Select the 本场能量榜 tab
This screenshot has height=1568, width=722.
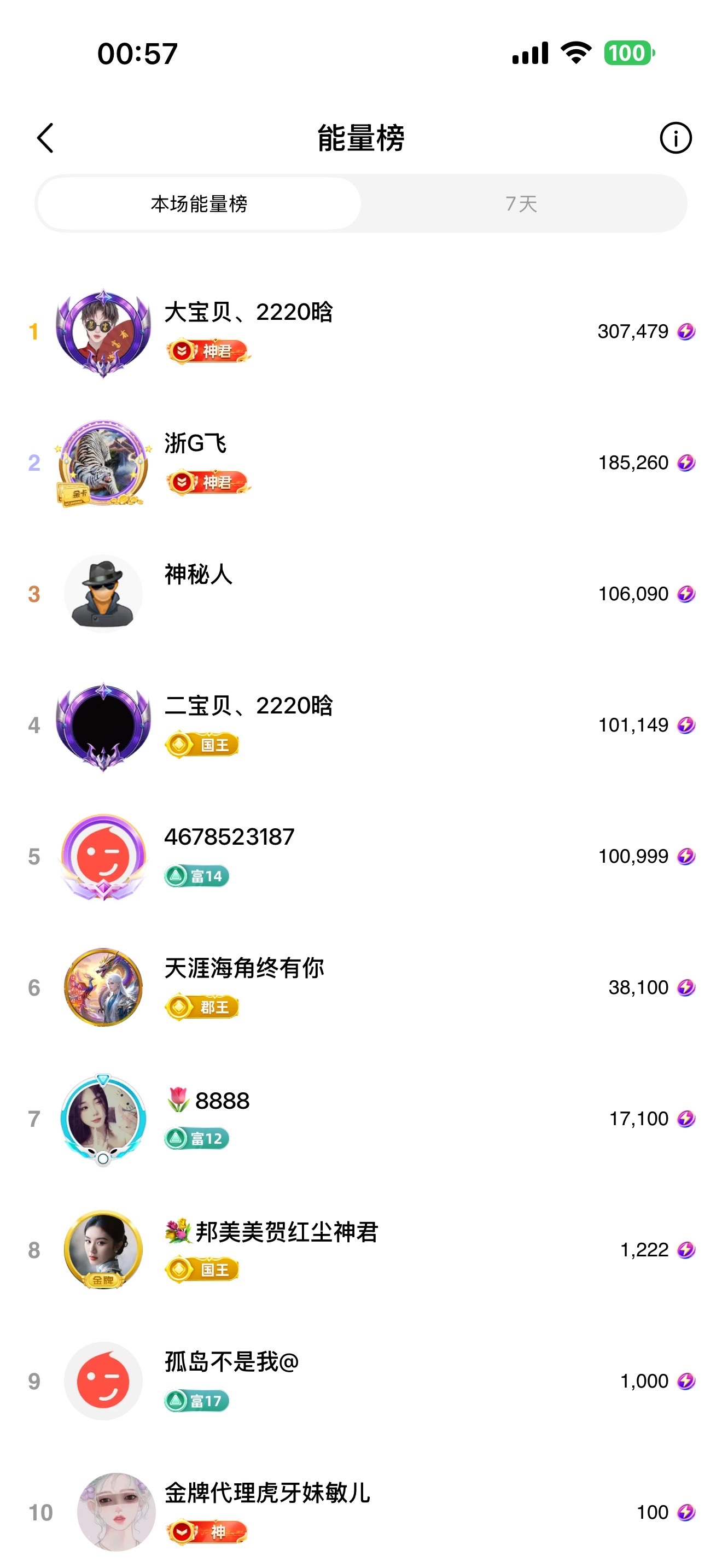[199, 204]
